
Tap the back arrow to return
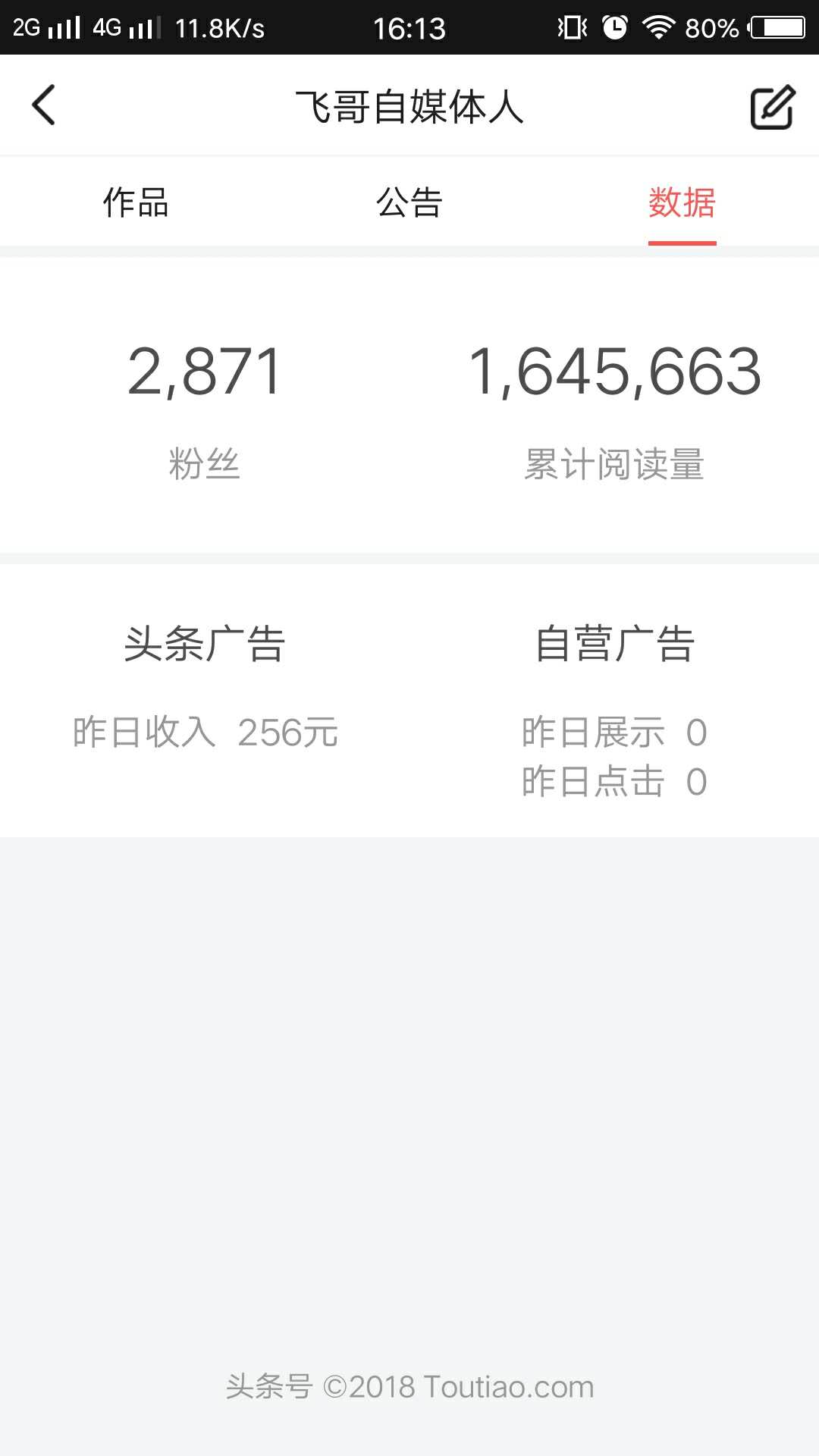pos(43,105)
